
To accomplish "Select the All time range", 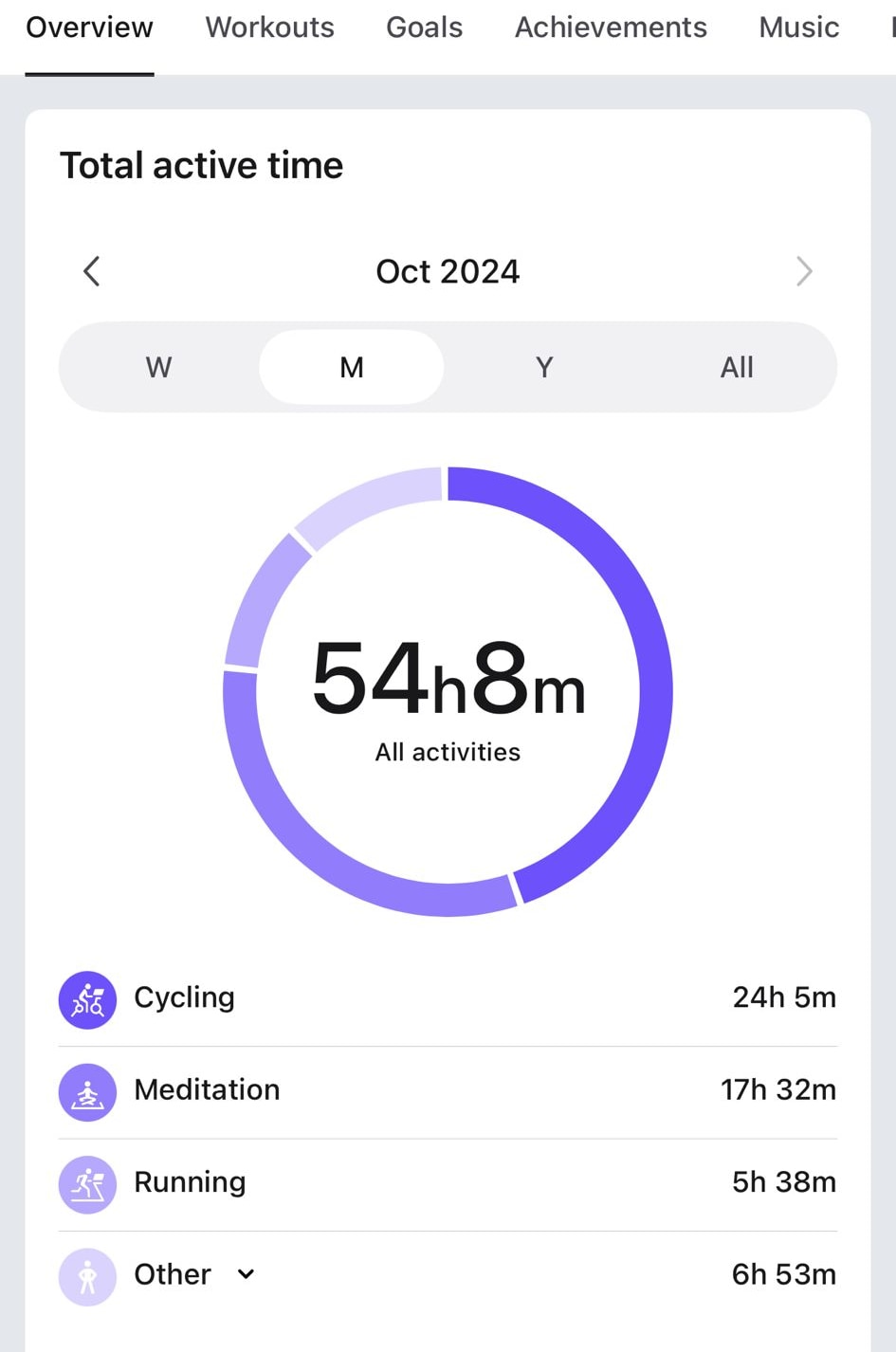I will tap(737, 367).
